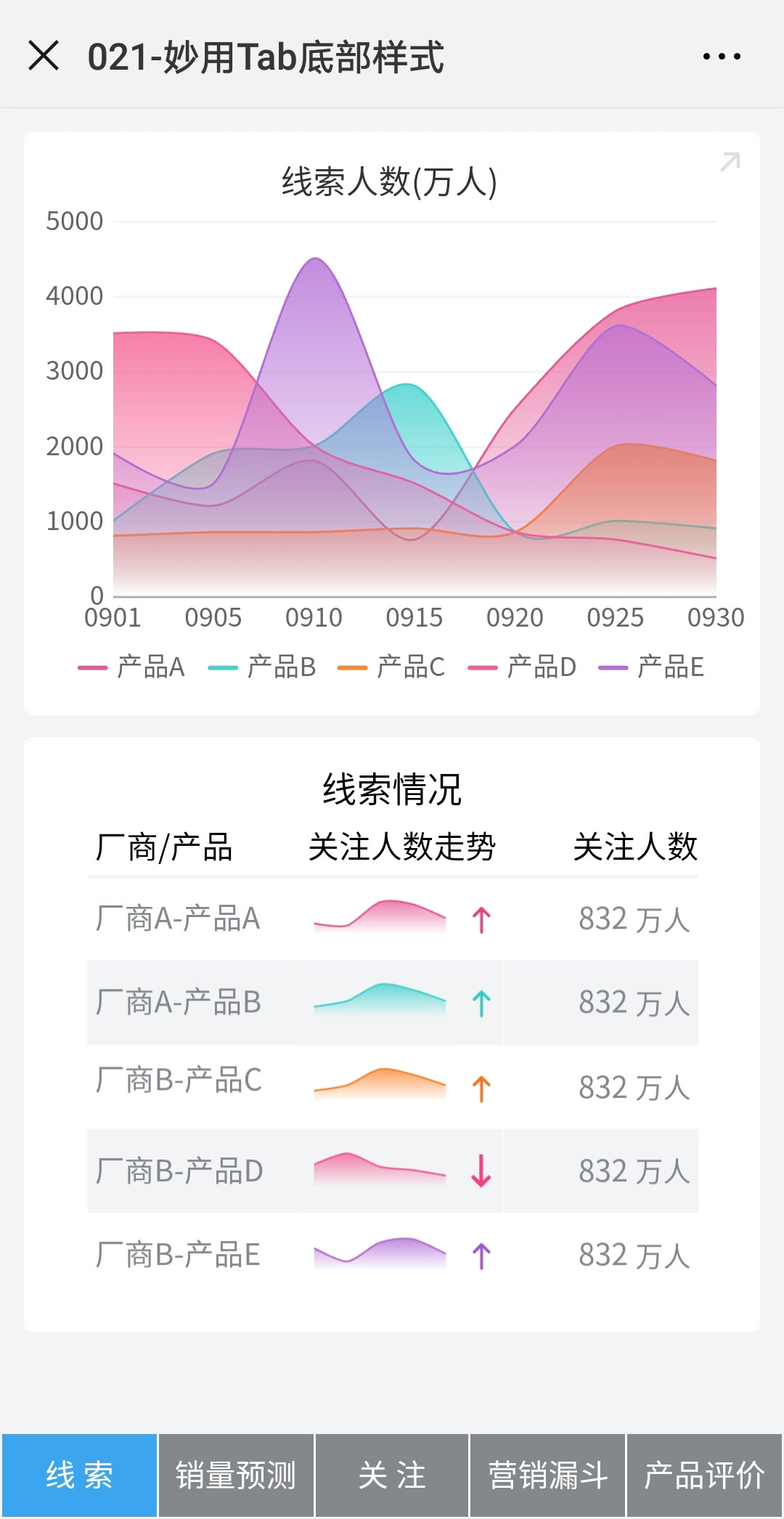The width and height of the screenshot is (784, 1519).
Task: Expand the 线索人数 chart via arrow icon
Action: tap(730, 162)
